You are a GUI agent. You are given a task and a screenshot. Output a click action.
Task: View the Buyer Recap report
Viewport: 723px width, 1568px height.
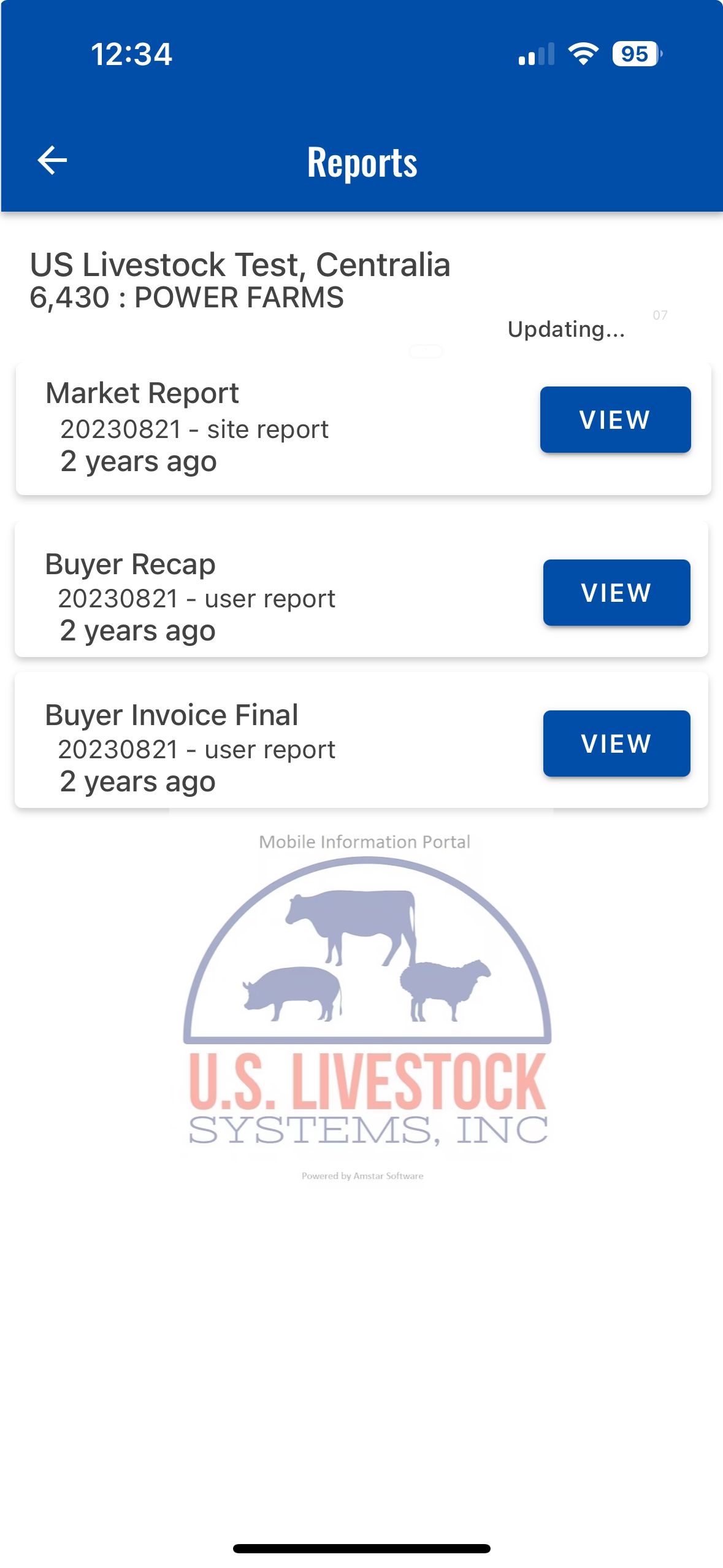[x=616, y=593]
